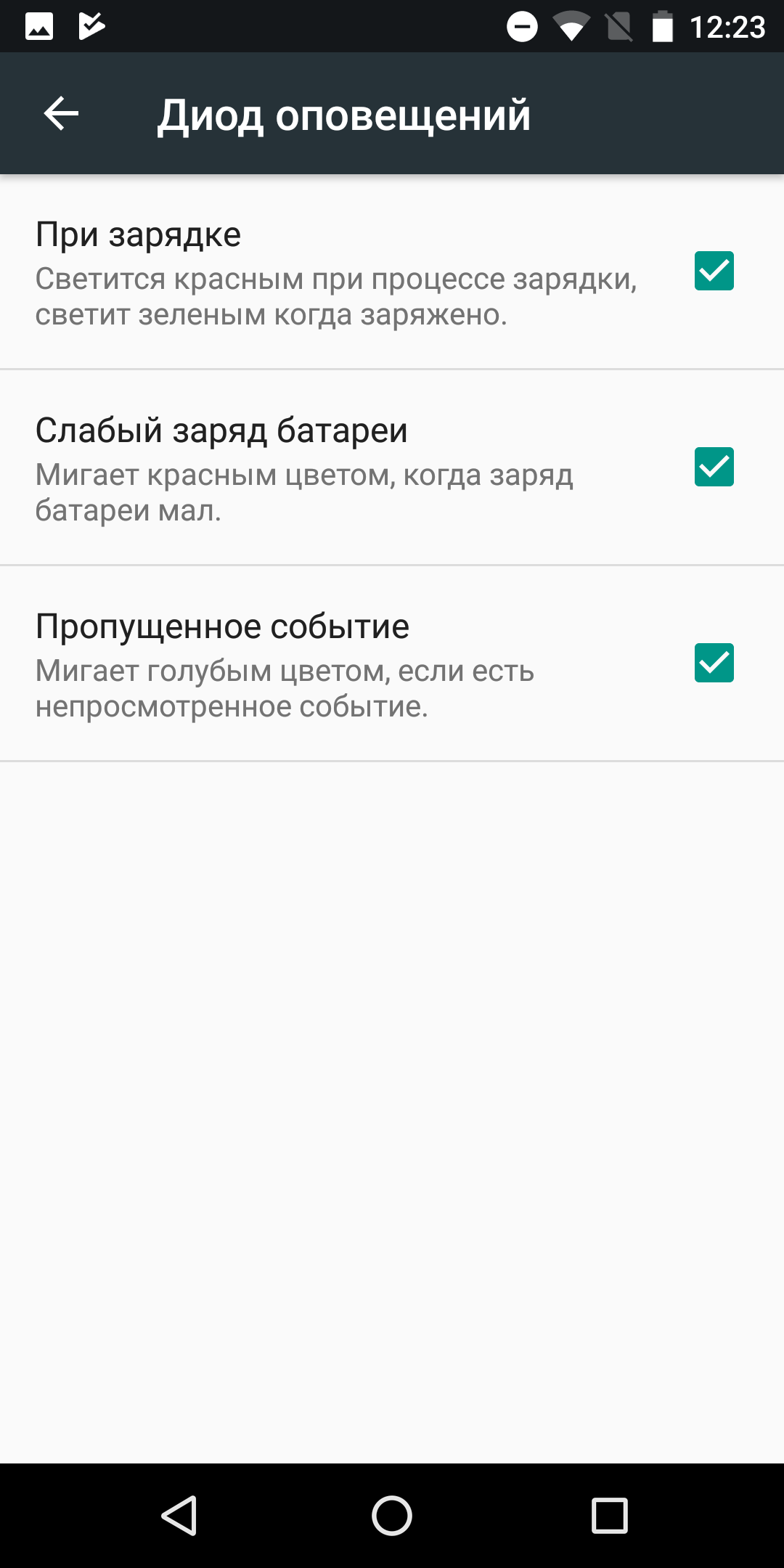Uncheck the При зарядке checkbox
This screenshot has height=1568, width=784.
click(714, 271)
